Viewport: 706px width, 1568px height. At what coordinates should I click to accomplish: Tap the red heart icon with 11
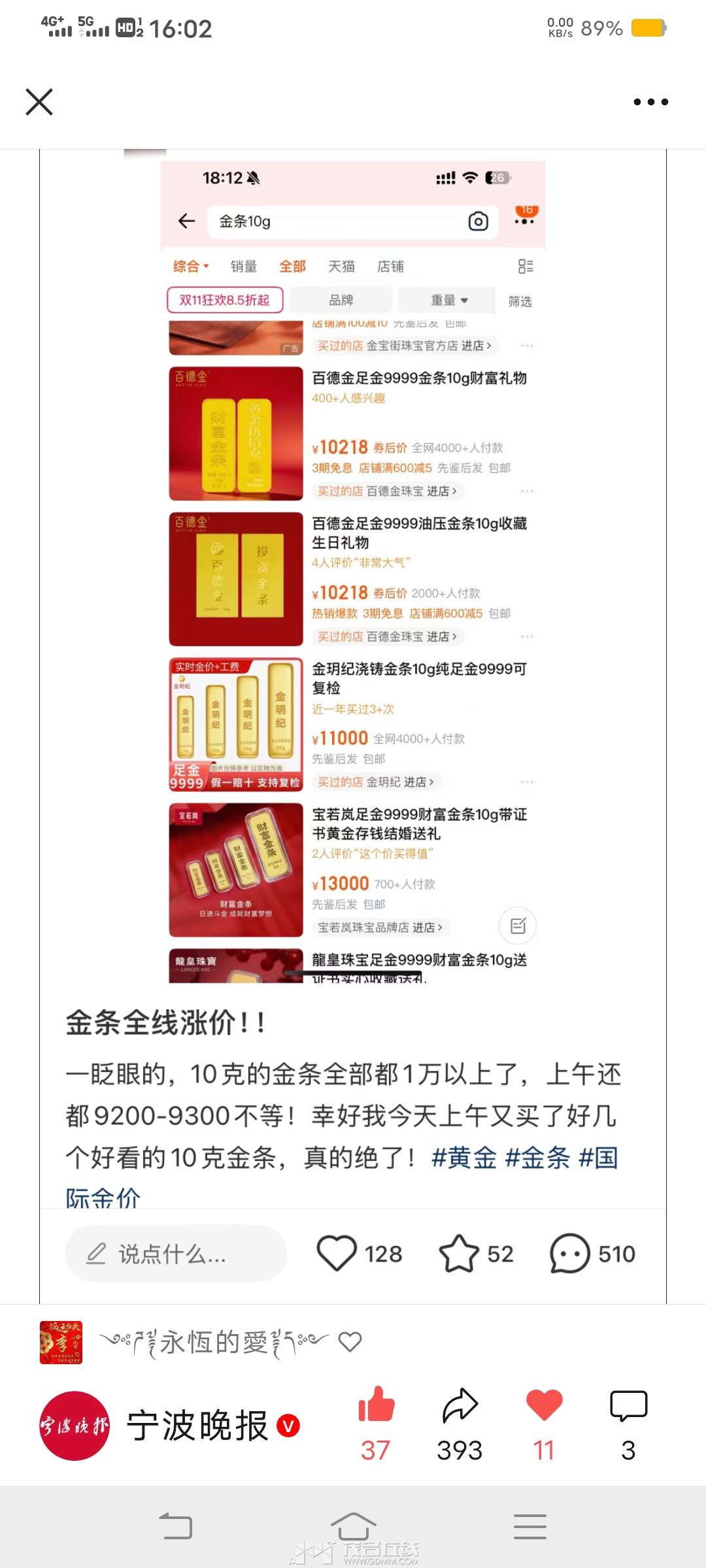(x=544, y=1406)
